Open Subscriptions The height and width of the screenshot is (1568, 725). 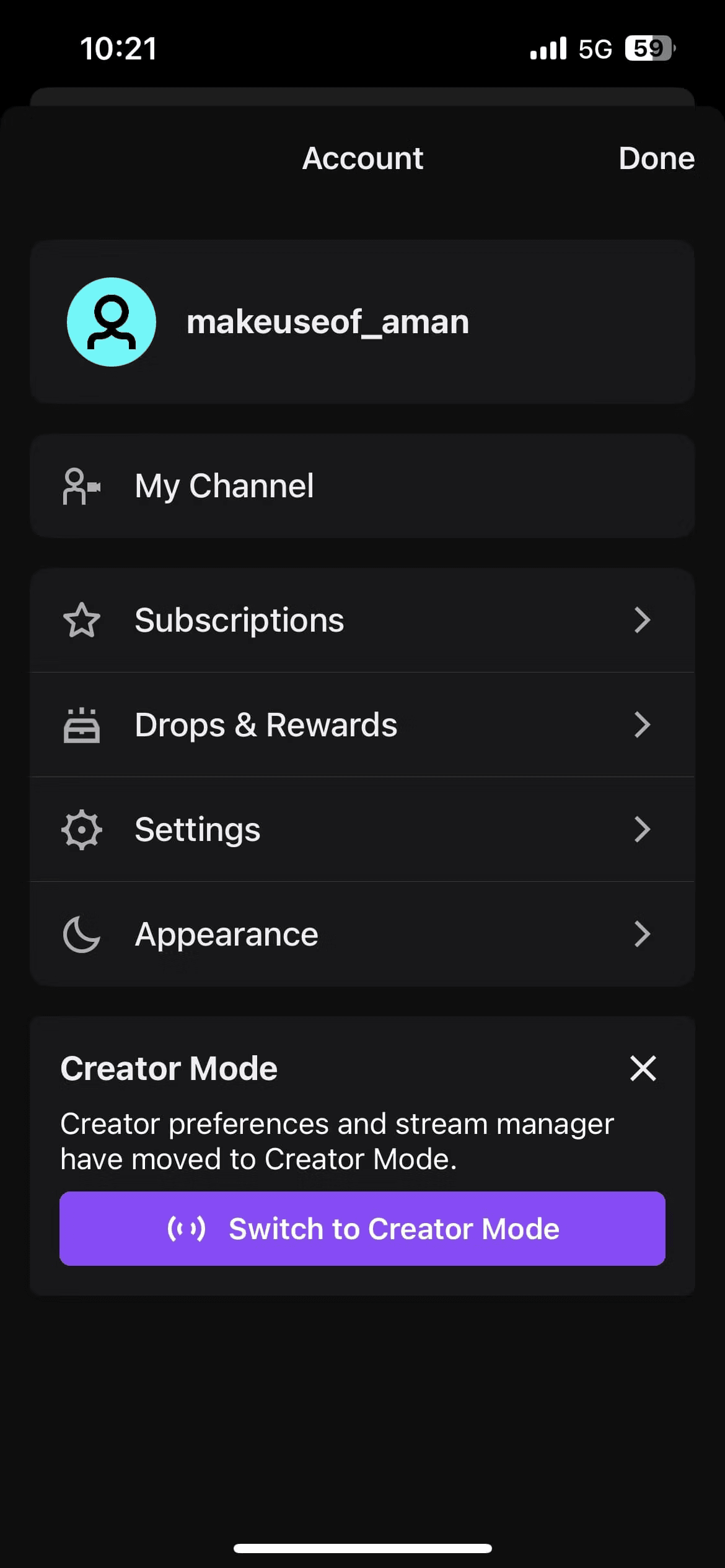(x=362, y=620)
